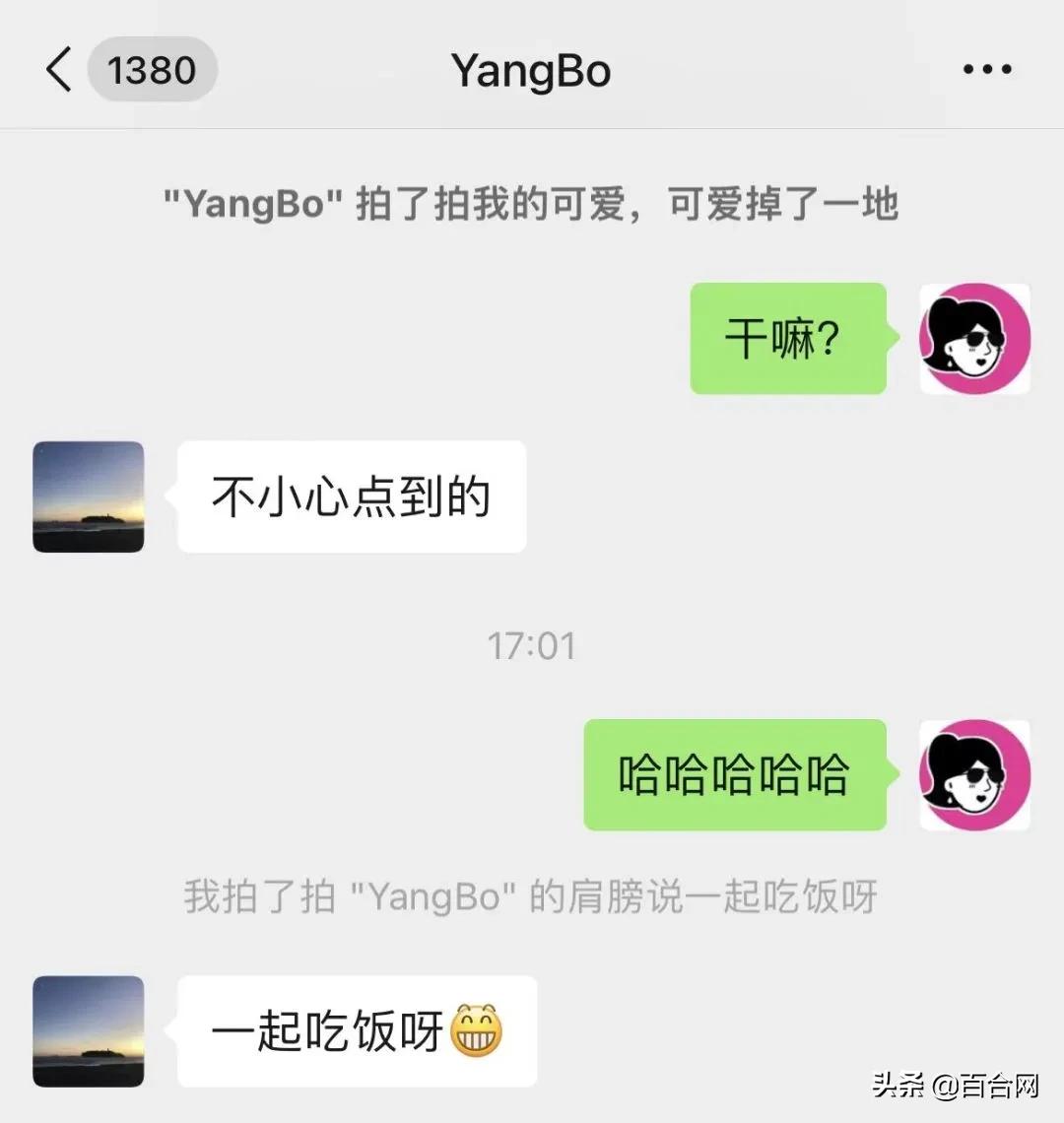Image resolution: width=1064 pixels, height=1123 pixels.
Task: Click YangBo's name in the pat message
Action: 249,204
